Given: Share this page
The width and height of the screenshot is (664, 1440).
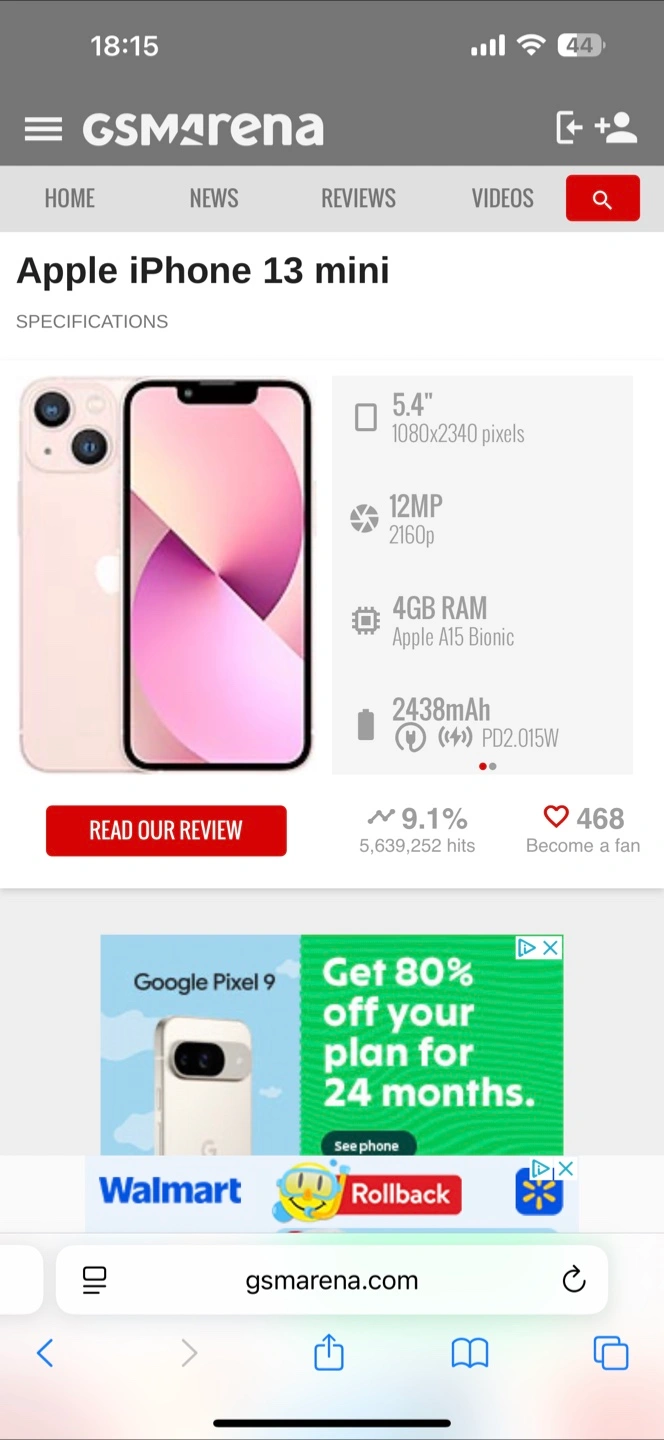Looking at the screenshot, I should click(x=329, y=1352).
